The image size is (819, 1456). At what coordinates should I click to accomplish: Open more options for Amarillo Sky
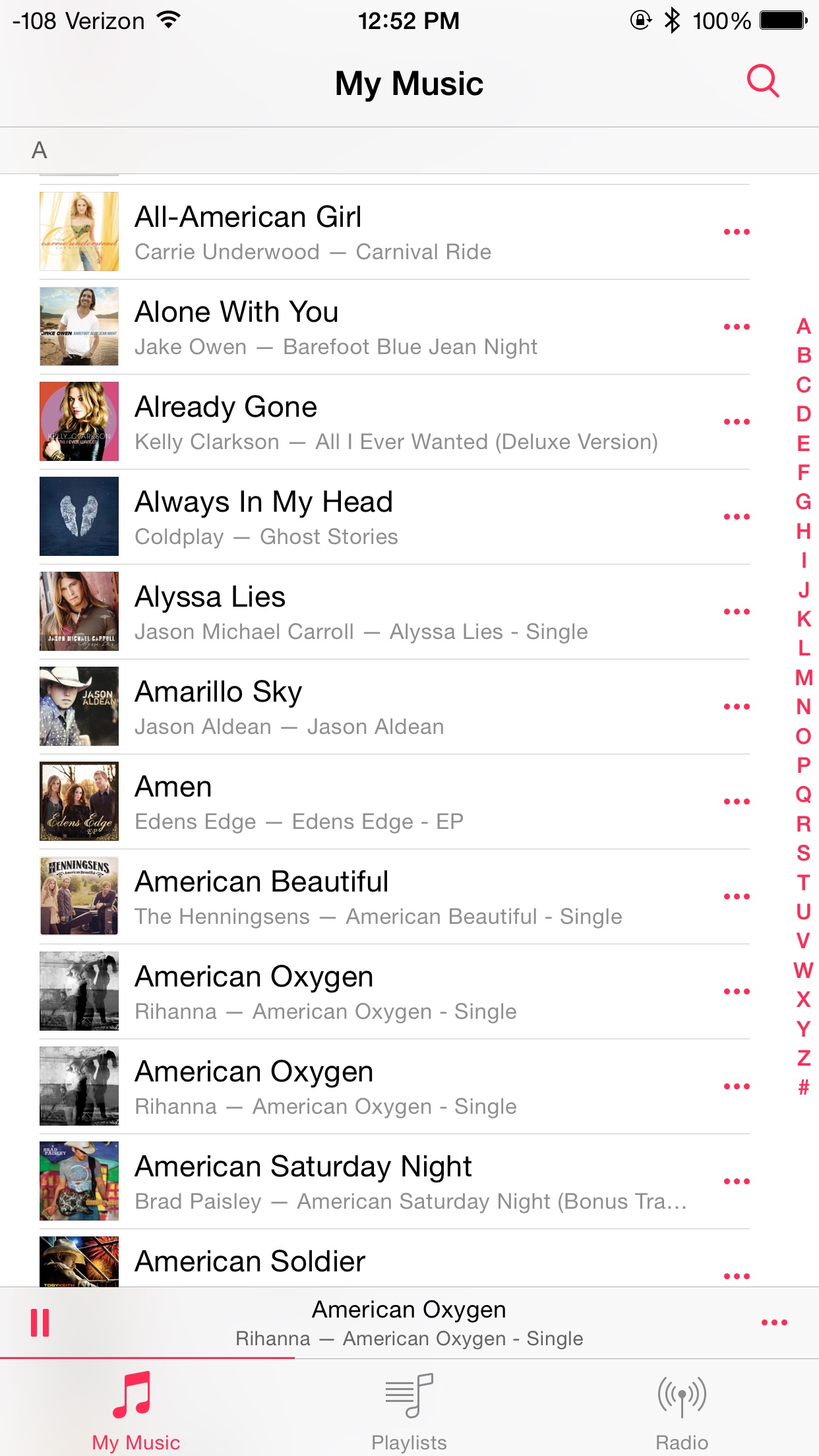pyautogui.click(x=737, y=707)
